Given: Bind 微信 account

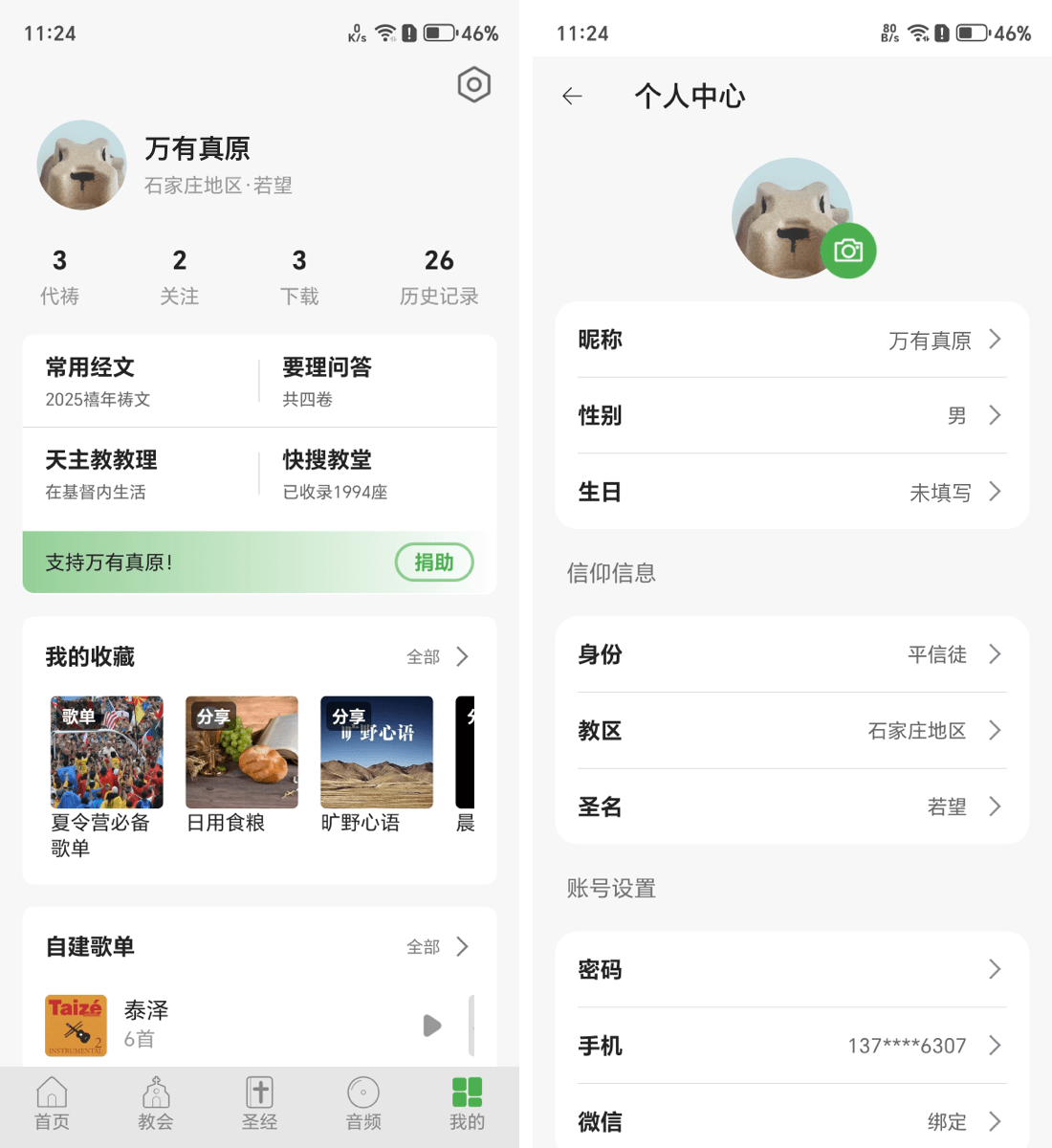Looking at the screenshot, I should pyautogui.click(x=792, y=1121).
